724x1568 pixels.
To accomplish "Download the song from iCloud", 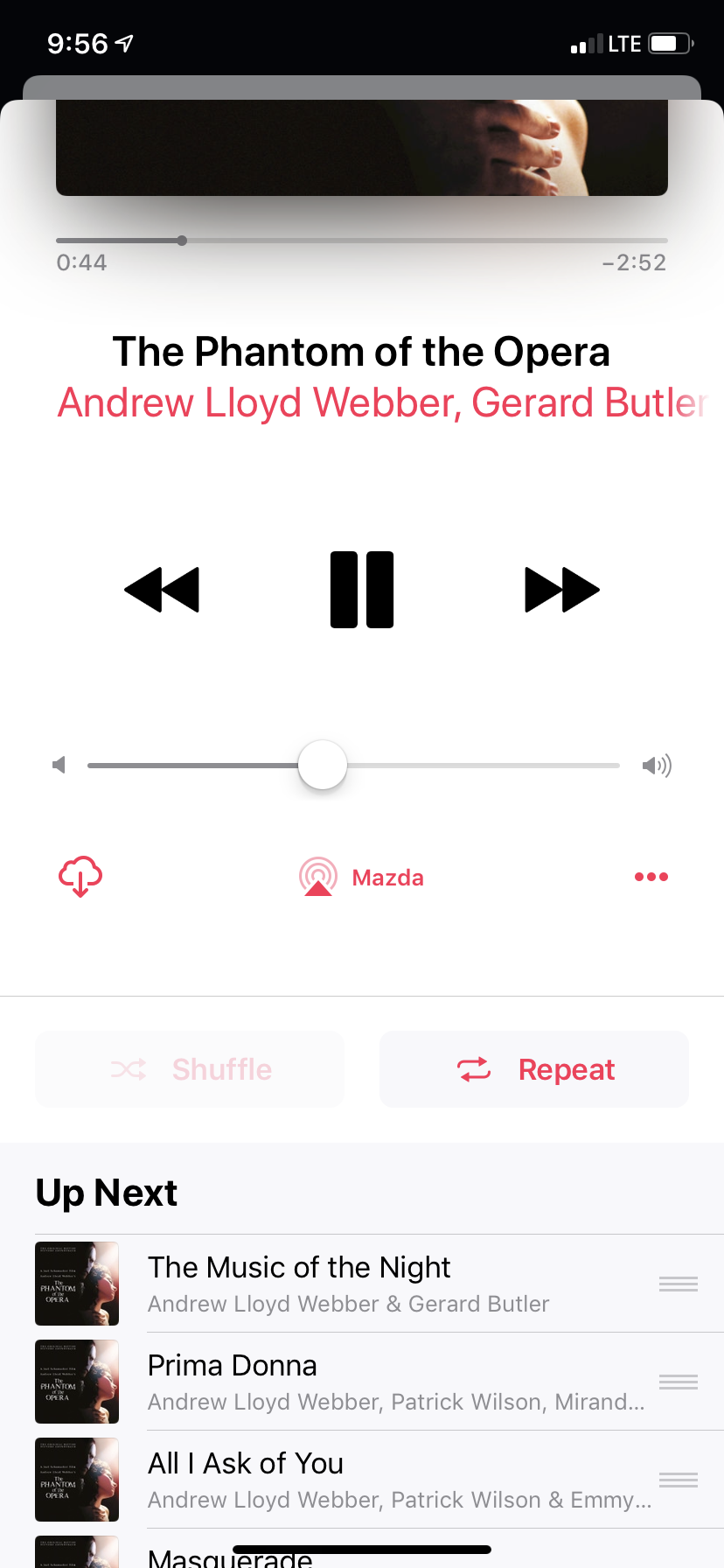I will (x=80, y=877).
